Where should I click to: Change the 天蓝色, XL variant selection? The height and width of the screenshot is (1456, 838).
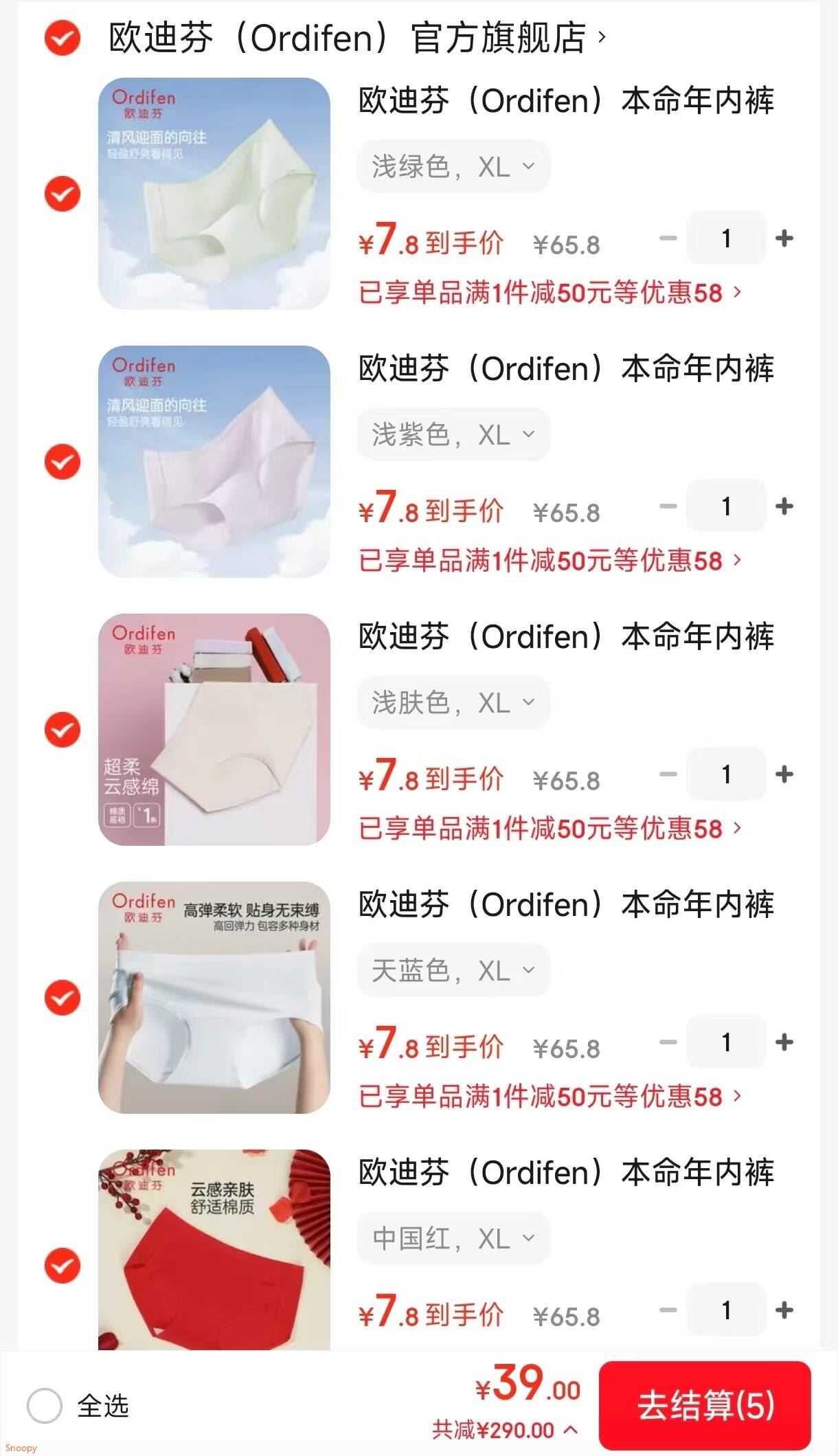[x=453, y=970]
